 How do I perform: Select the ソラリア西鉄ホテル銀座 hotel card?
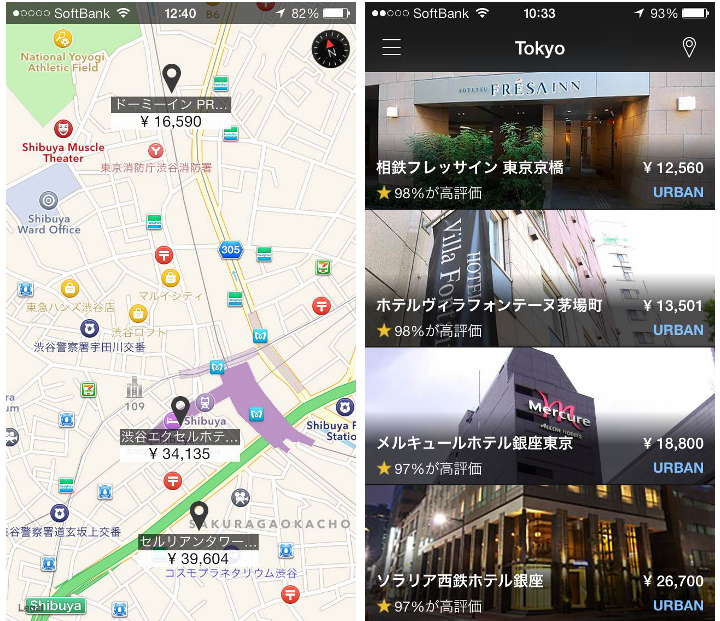(540, 552)
